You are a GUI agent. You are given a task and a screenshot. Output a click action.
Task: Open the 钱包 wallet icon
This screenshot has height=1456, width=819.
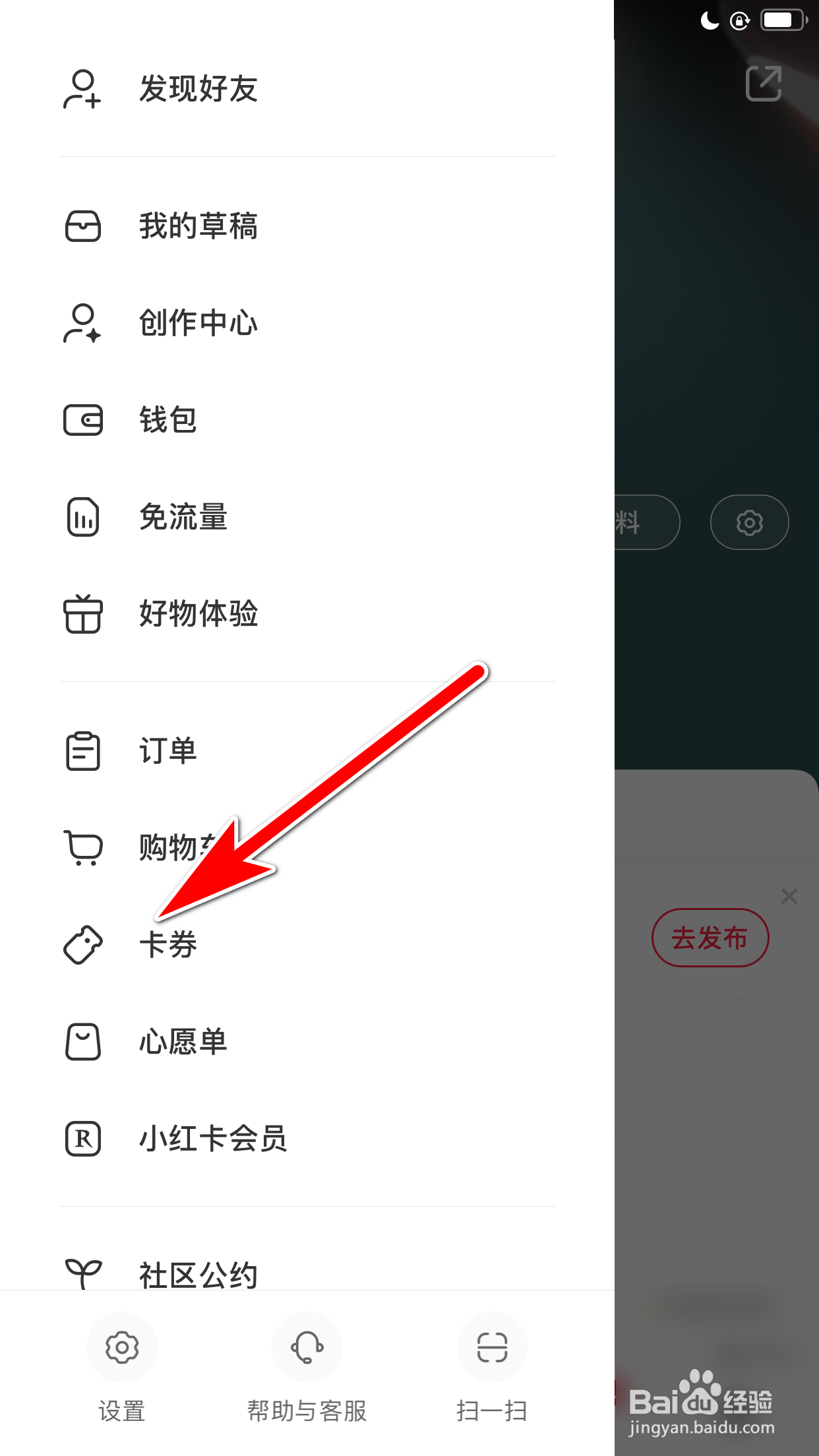[x=82, y=420]
